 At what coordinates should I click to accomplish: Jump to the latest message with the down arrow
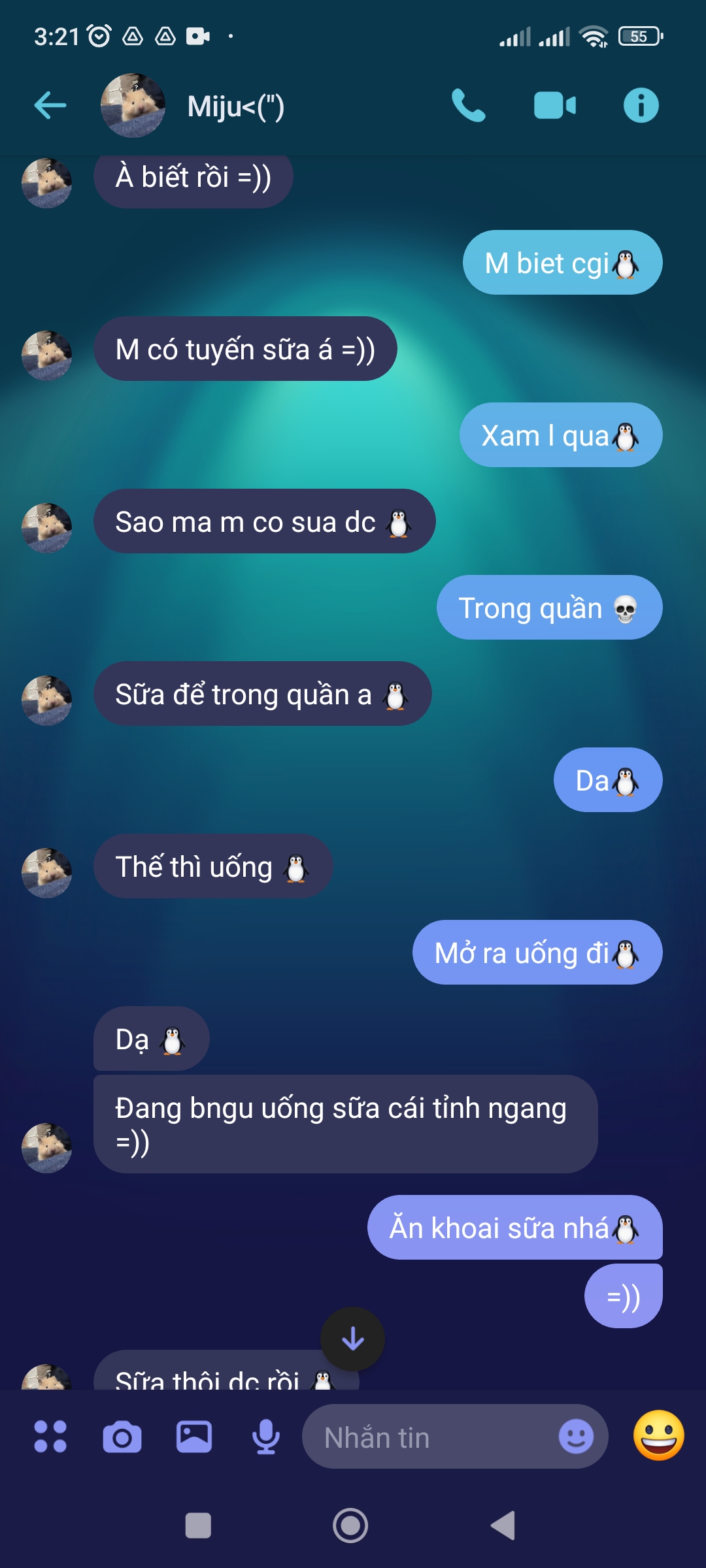coord(352,1339)
